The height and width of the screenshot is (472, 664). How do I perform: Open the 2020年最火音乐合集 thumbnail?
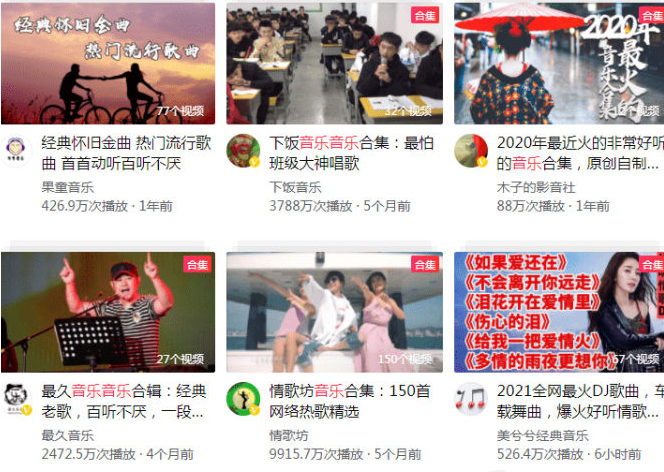(558, 62)
